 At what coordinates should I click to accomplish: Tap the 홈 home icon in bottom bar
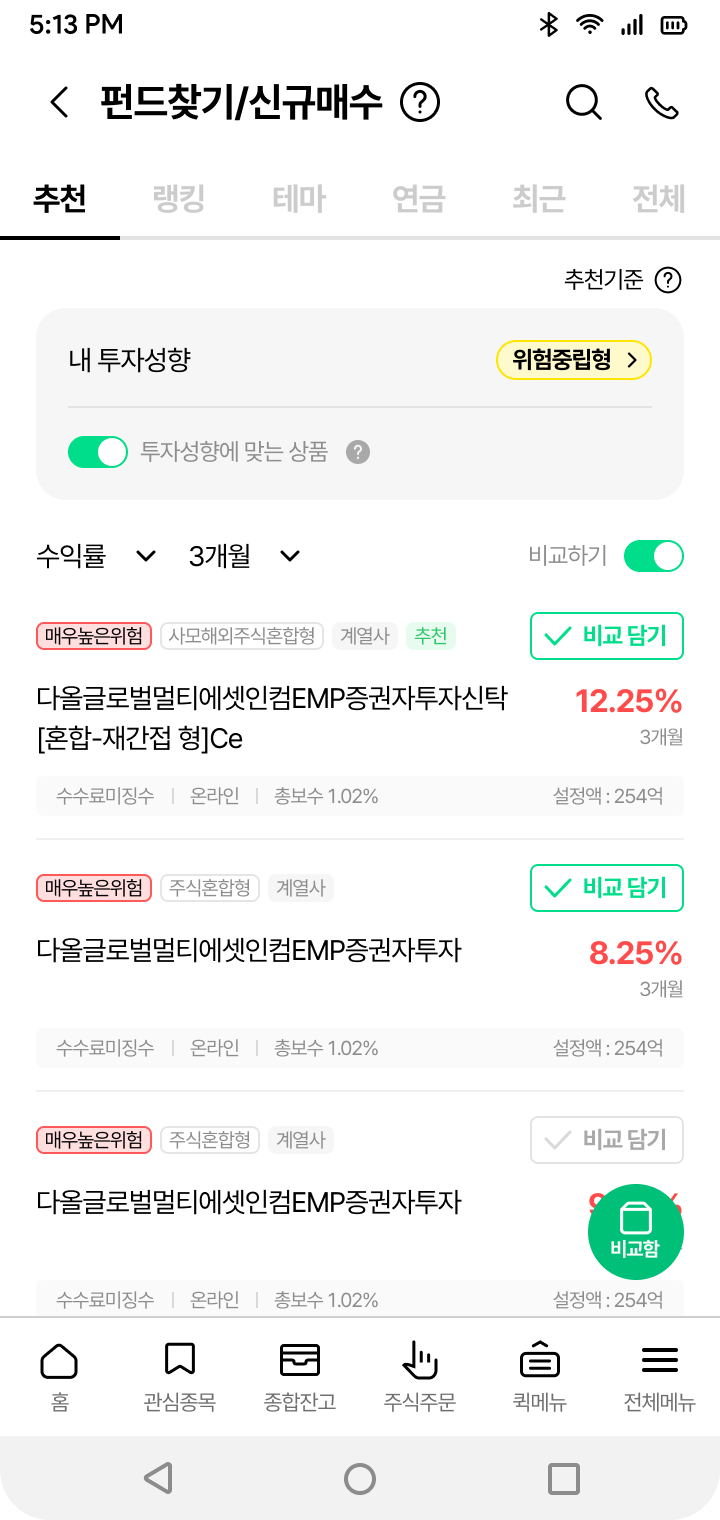pyautogui.click(x=59, y=1377)
